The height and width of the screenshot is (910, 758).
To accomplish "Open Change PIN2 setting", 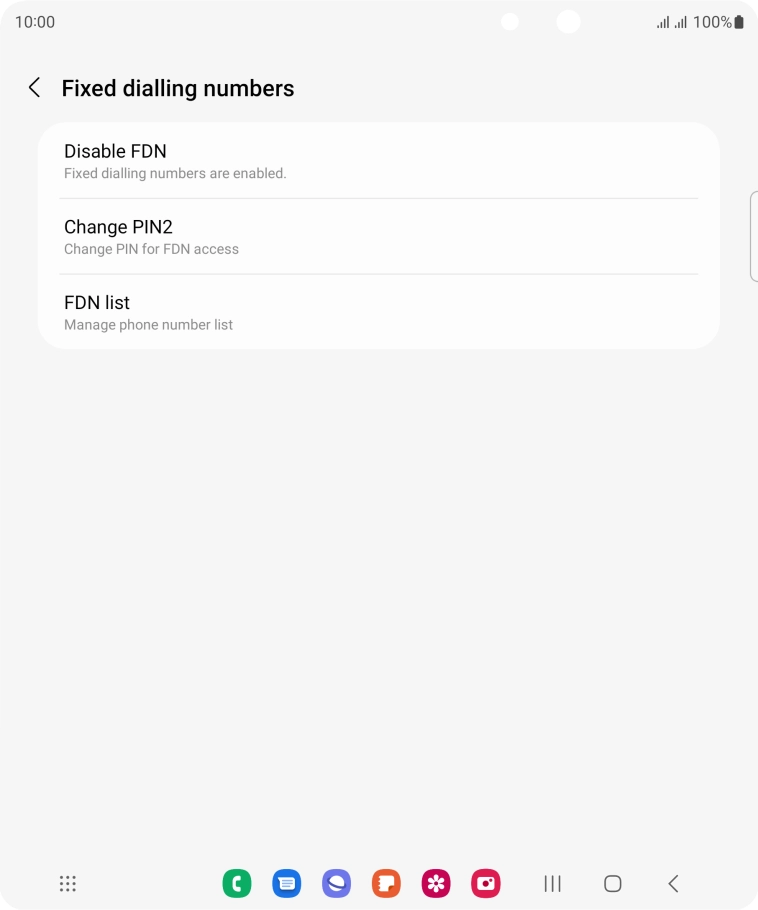I will [378, 237].
